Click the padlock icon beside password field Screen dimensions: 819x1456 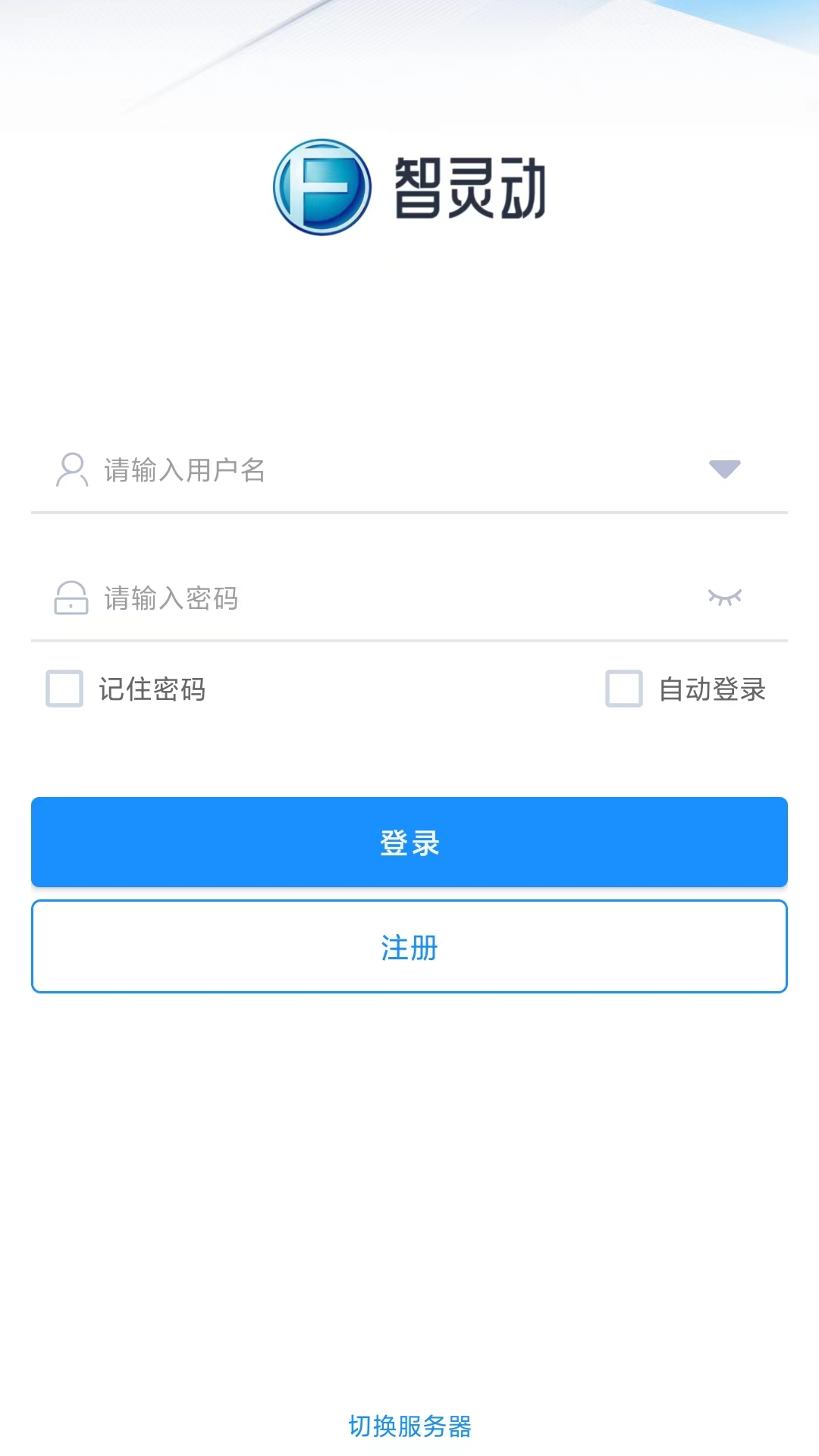71,599
